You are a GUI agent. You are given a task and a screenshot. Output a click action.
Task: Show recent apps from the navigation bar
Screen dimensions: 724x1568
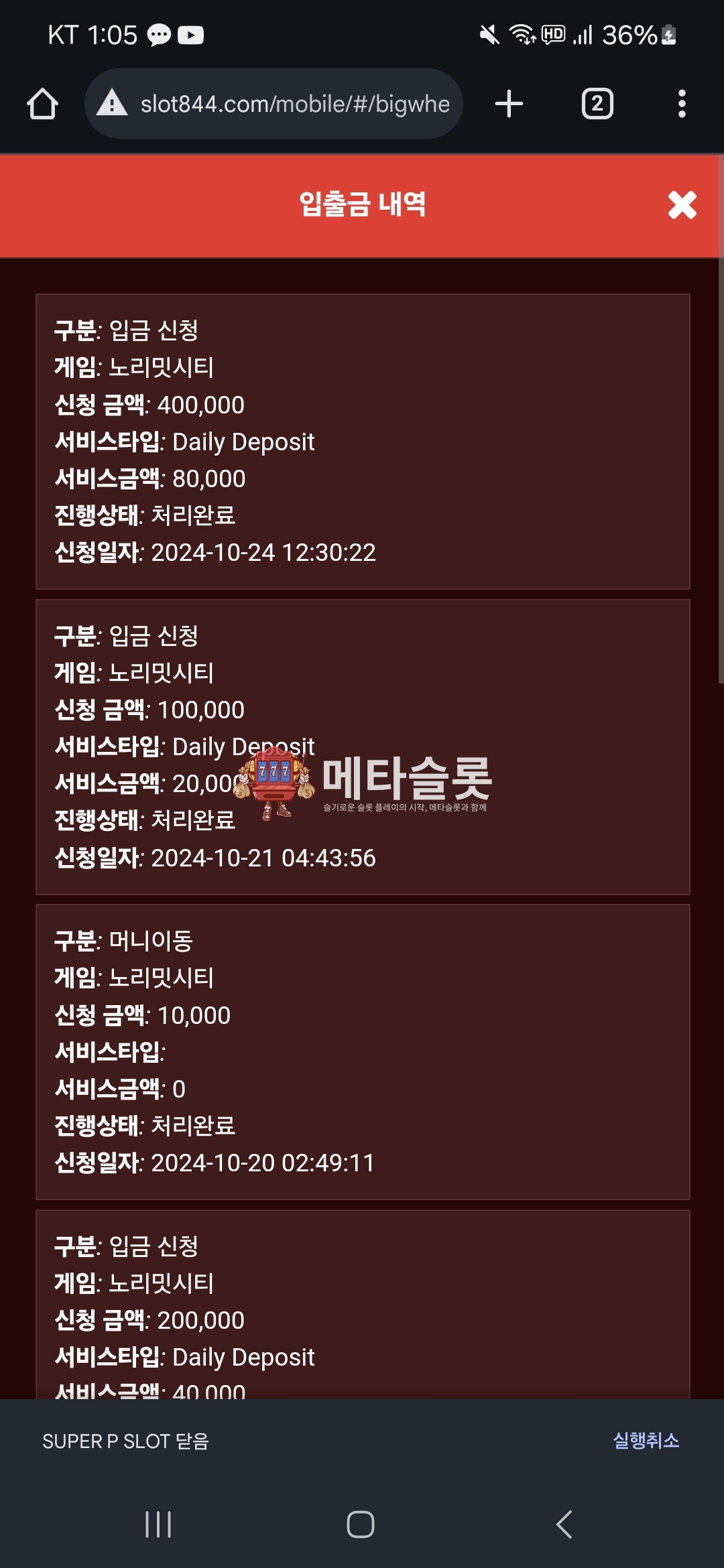[x=158, y=1524]
